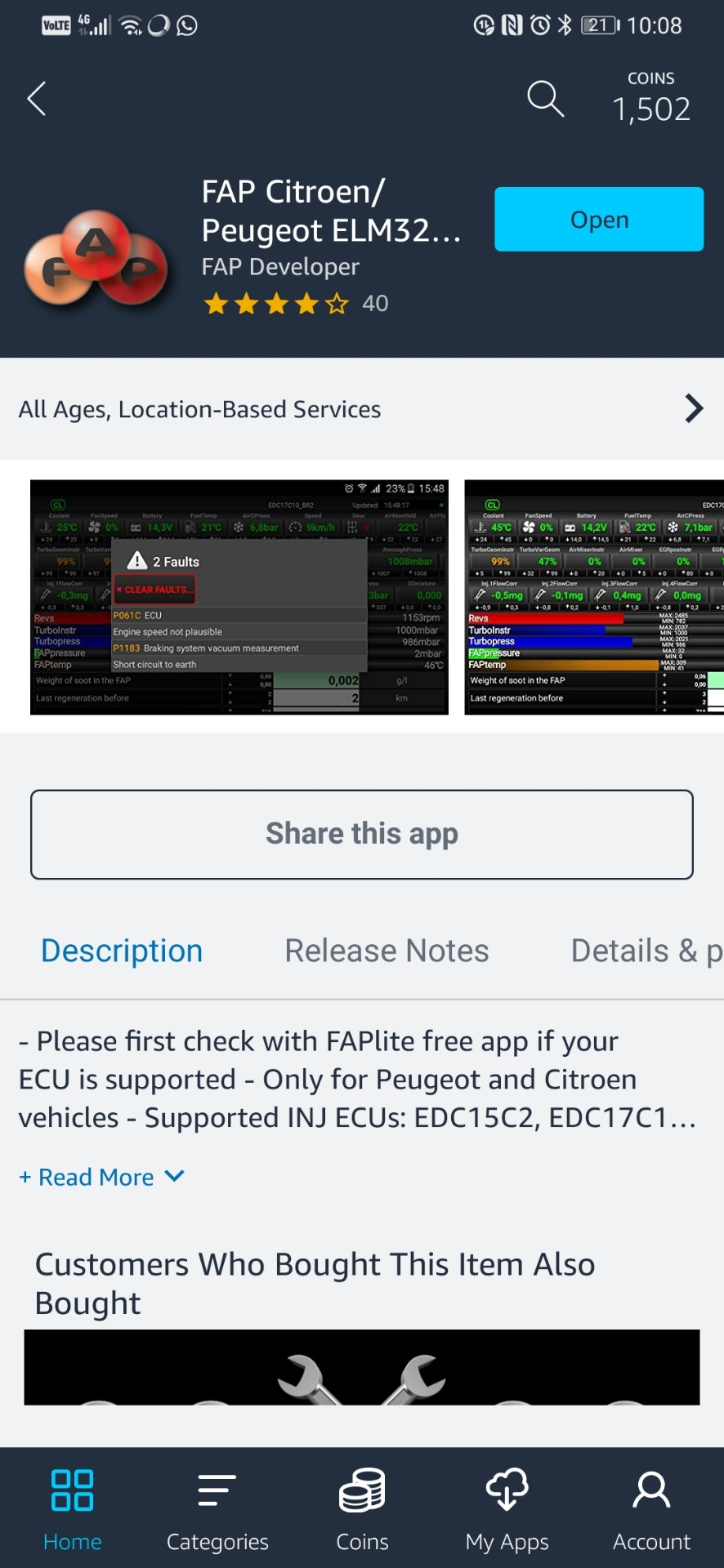Image resolution: width=724 pixels, height=1568 pixels.
Task: Tap Share this app
Action: tap(361, 834)
